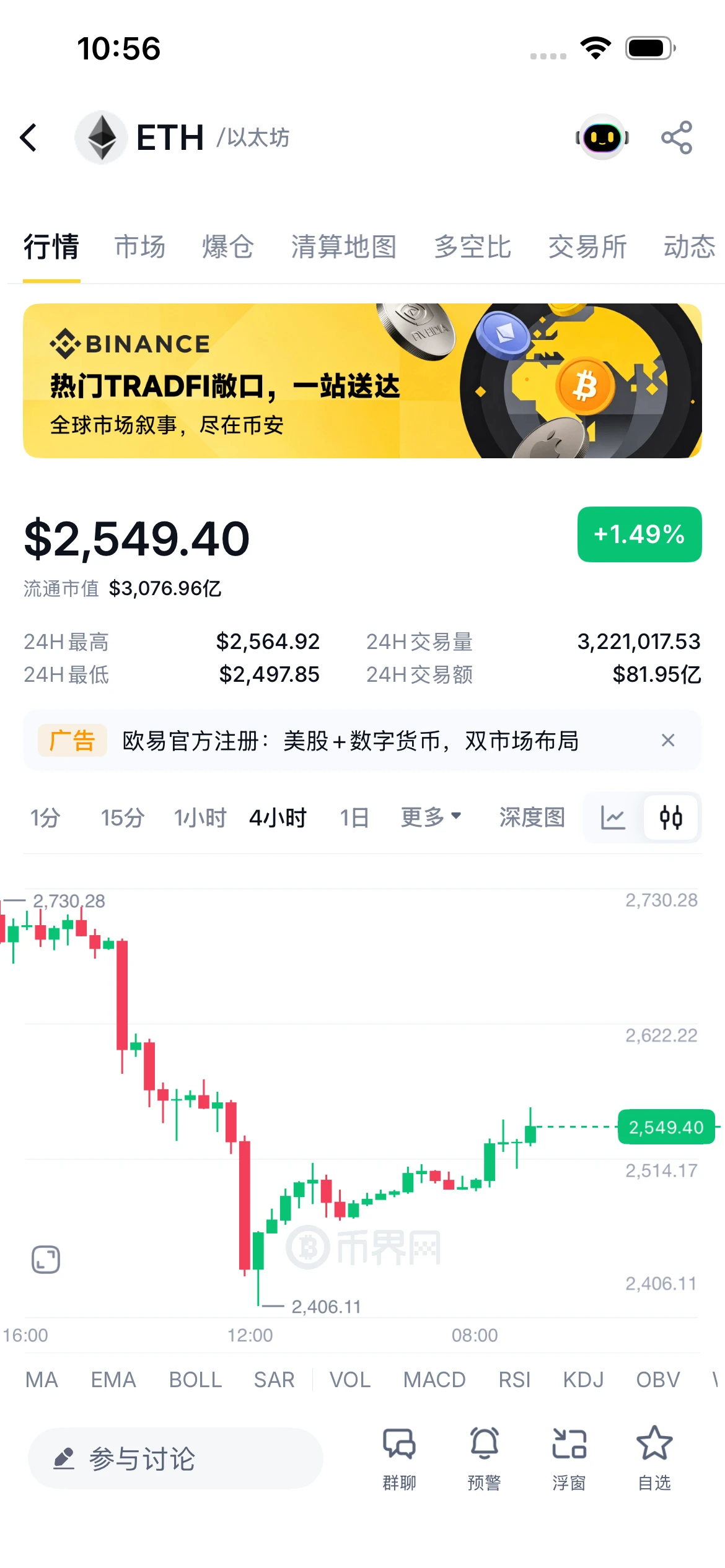
Task: Set a price alert with 预警
Action: click(484, 1458)
